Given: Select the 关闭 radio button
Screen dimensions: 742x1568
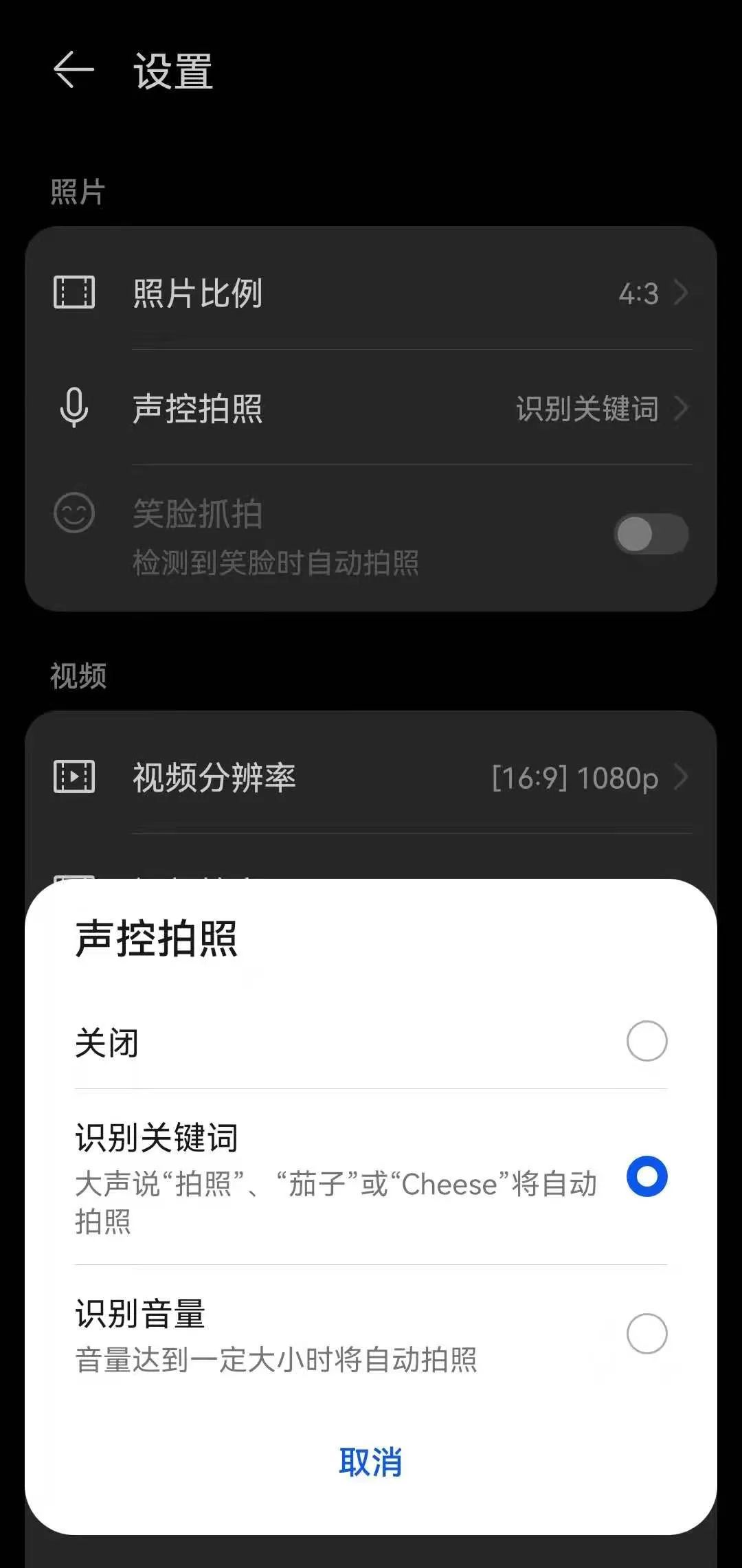Looking at the screenshot, I should coord(646,1041).
